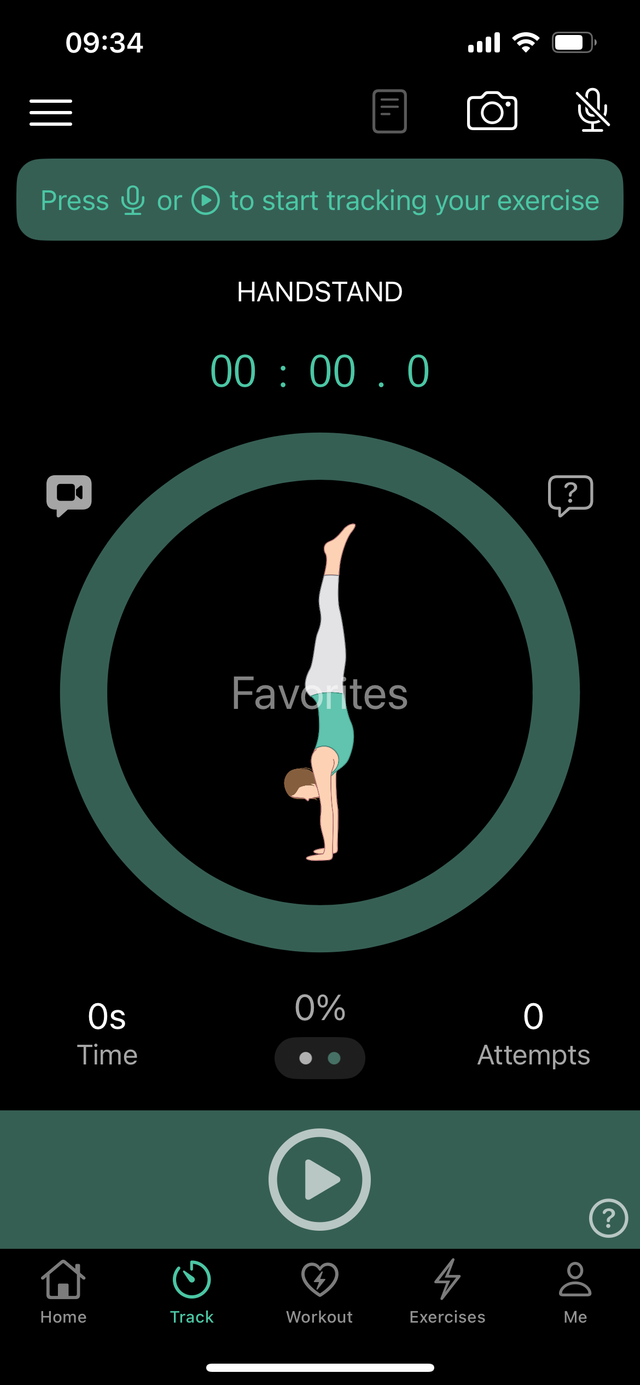The height and width of the screenshot is (1385, 640).
Task: Select the handstand exercise circle
Action: [x=320, y=692]
